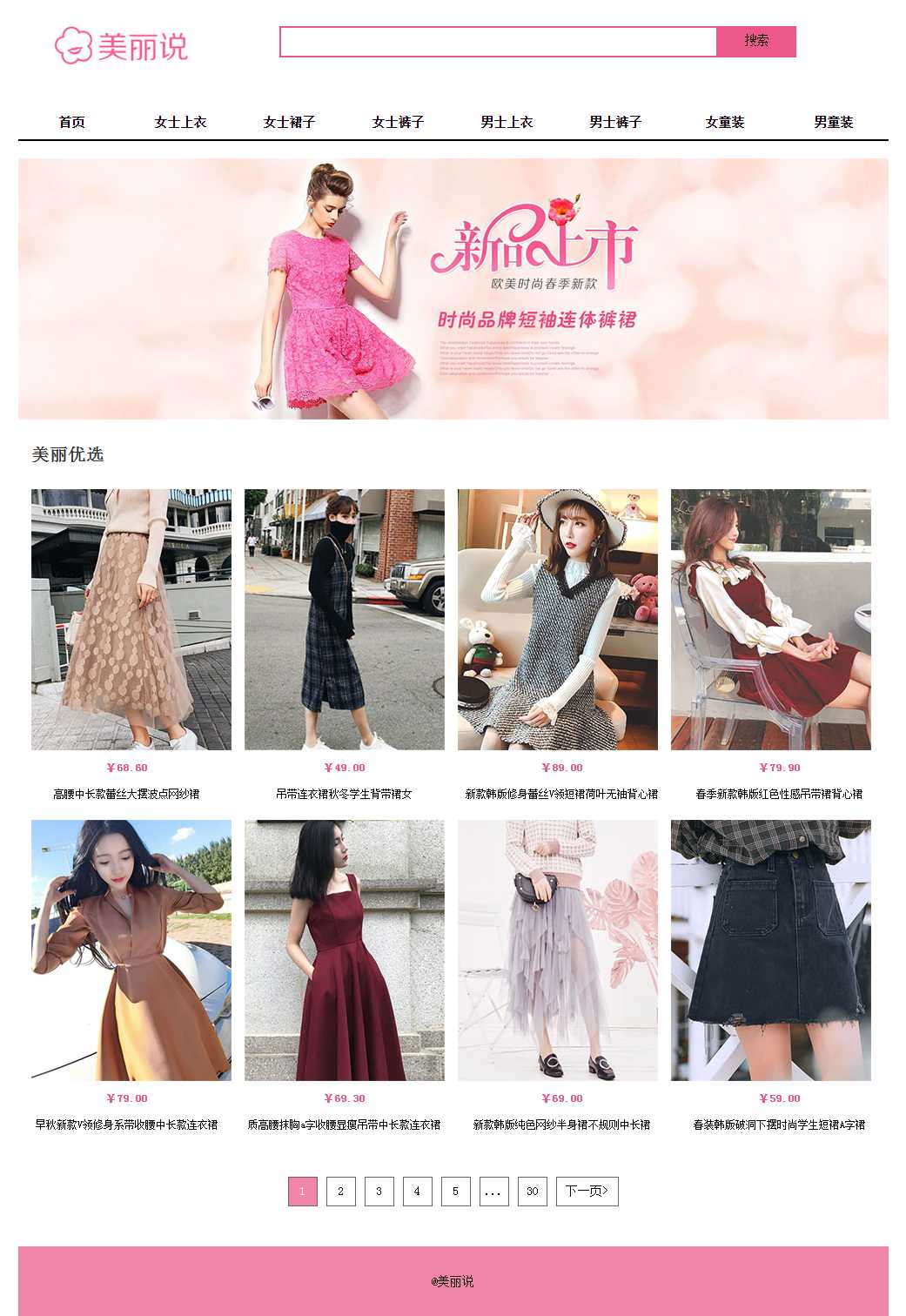Open the 男士上衣 category
This screenshot has height=1316, width=906.
(x=507, y=122)
